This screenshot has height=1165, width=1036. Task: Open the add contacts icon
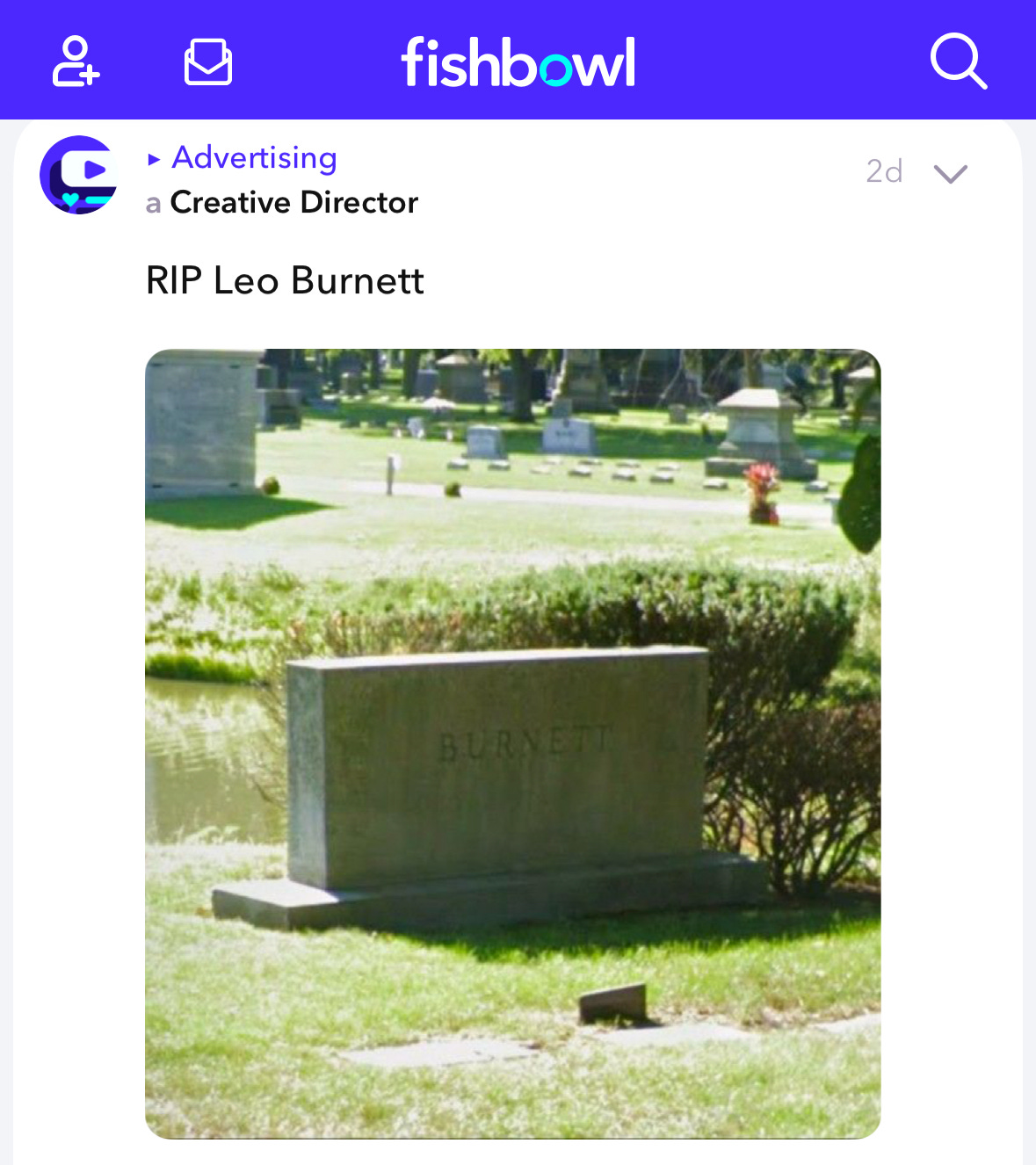coord(76,62)
